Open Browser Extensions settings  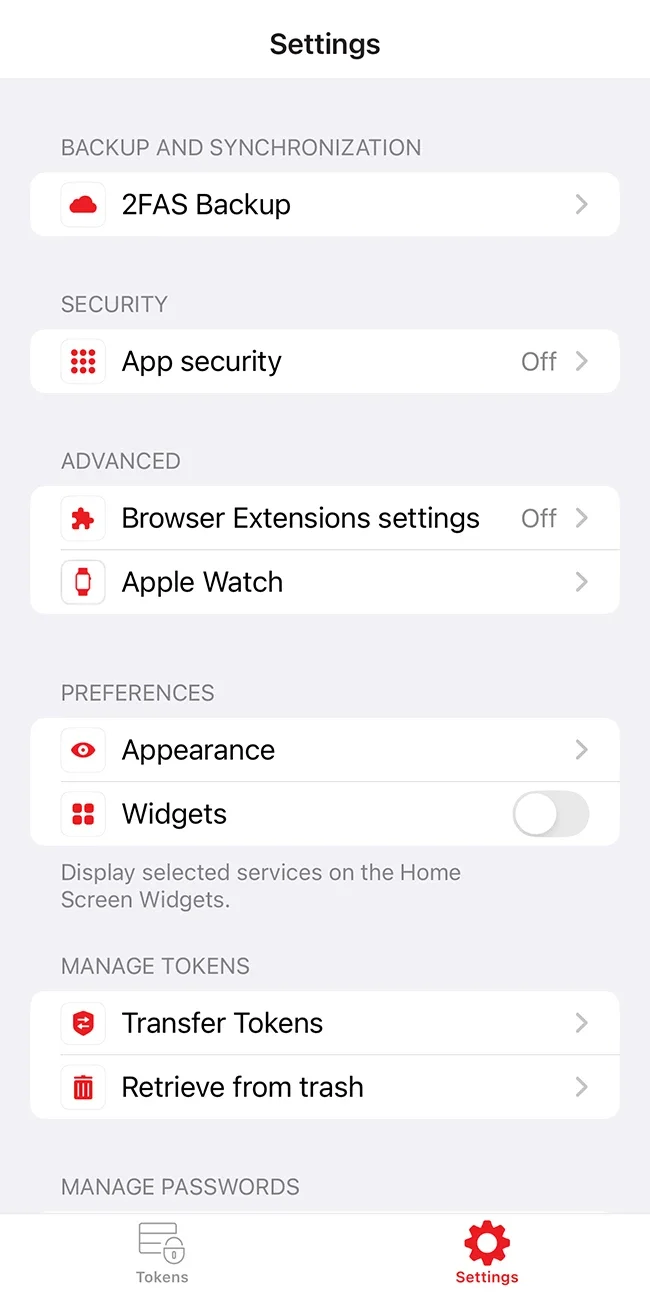point(324,518)
